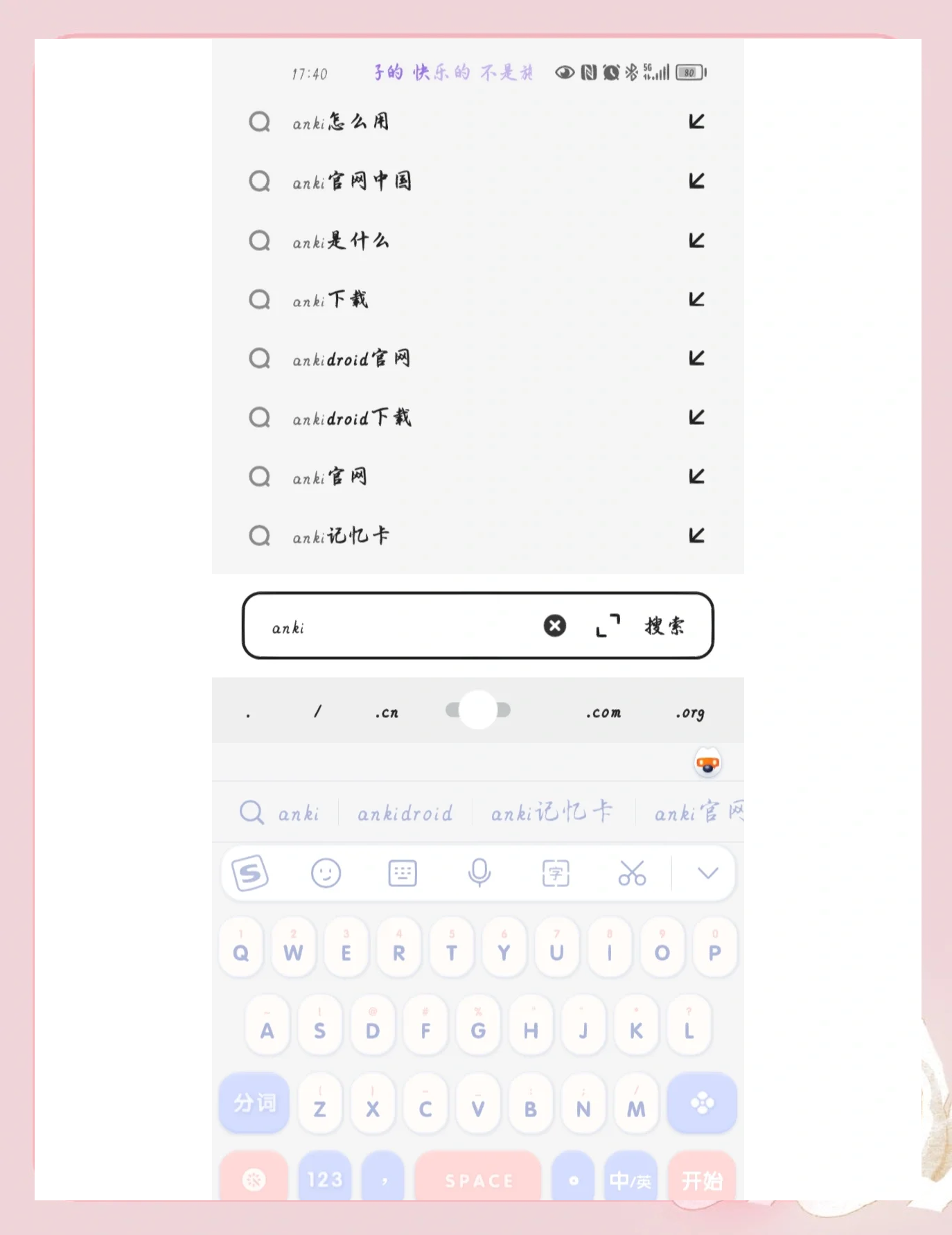Switch keyboard language with the 中/英 key
Viewport: 952px width, 1235px height.
coord(630,1180)
